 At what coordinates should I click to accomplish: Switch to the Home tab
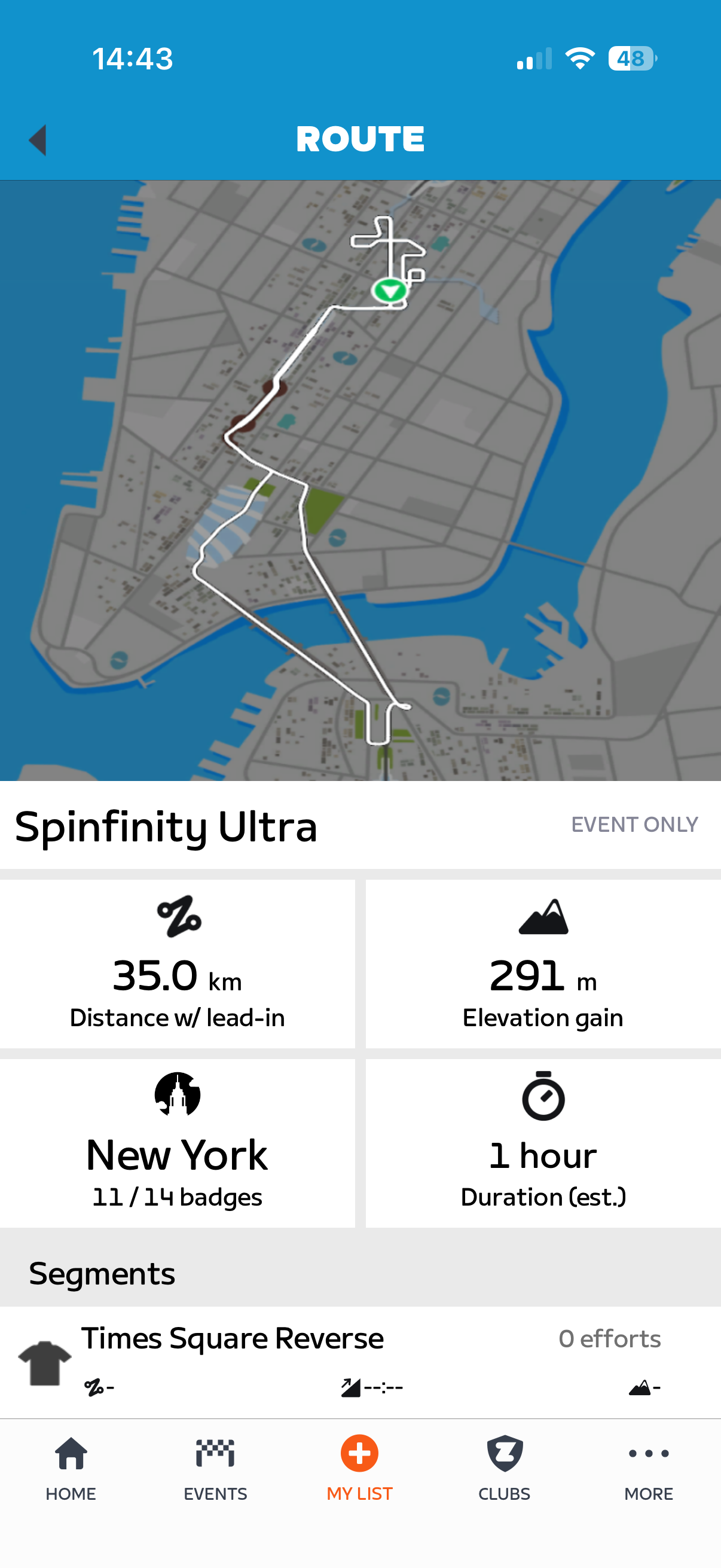[71, 1468]
